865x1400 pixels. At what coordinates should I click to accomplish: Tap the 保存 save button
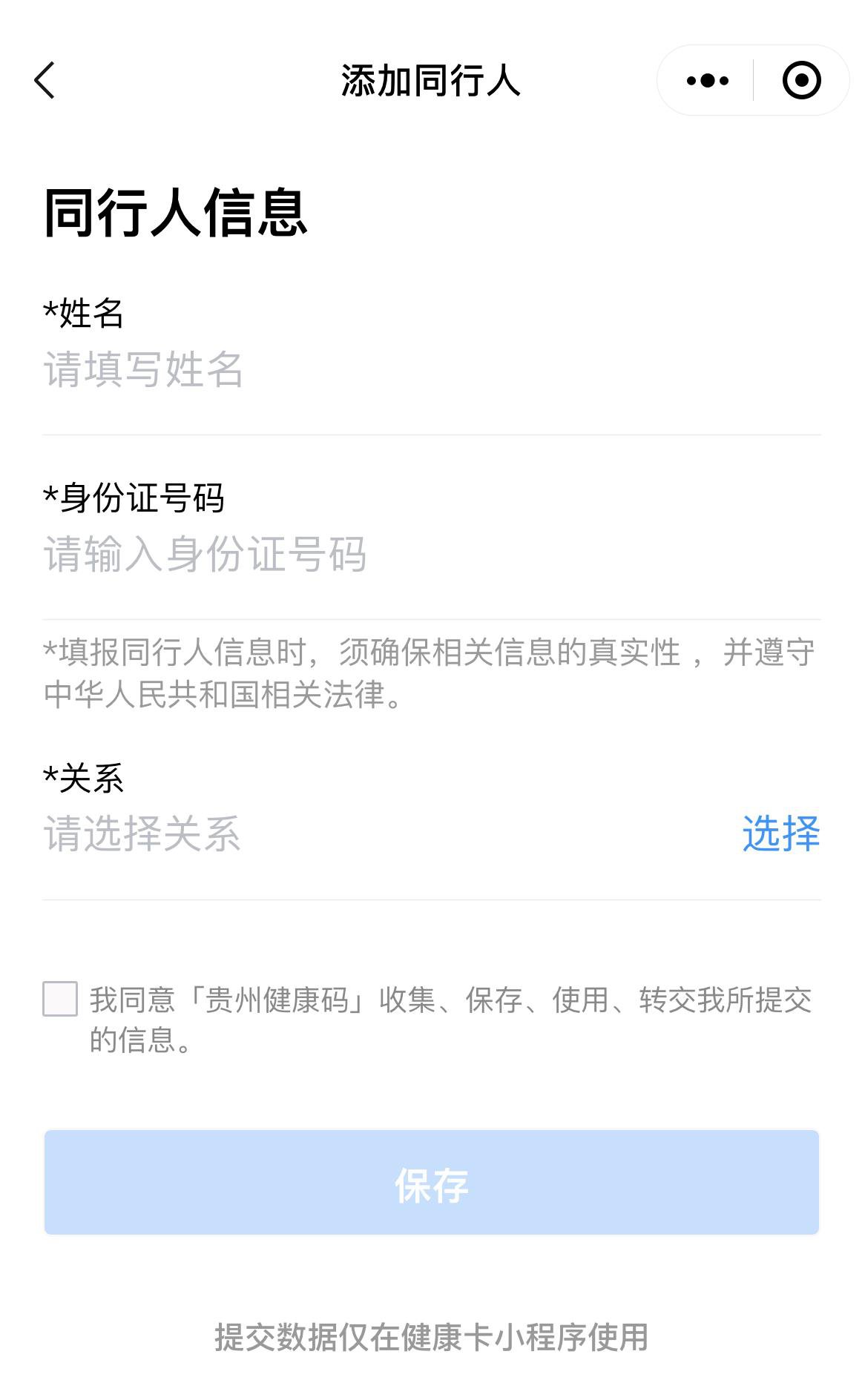click(x=432, y=1183)
